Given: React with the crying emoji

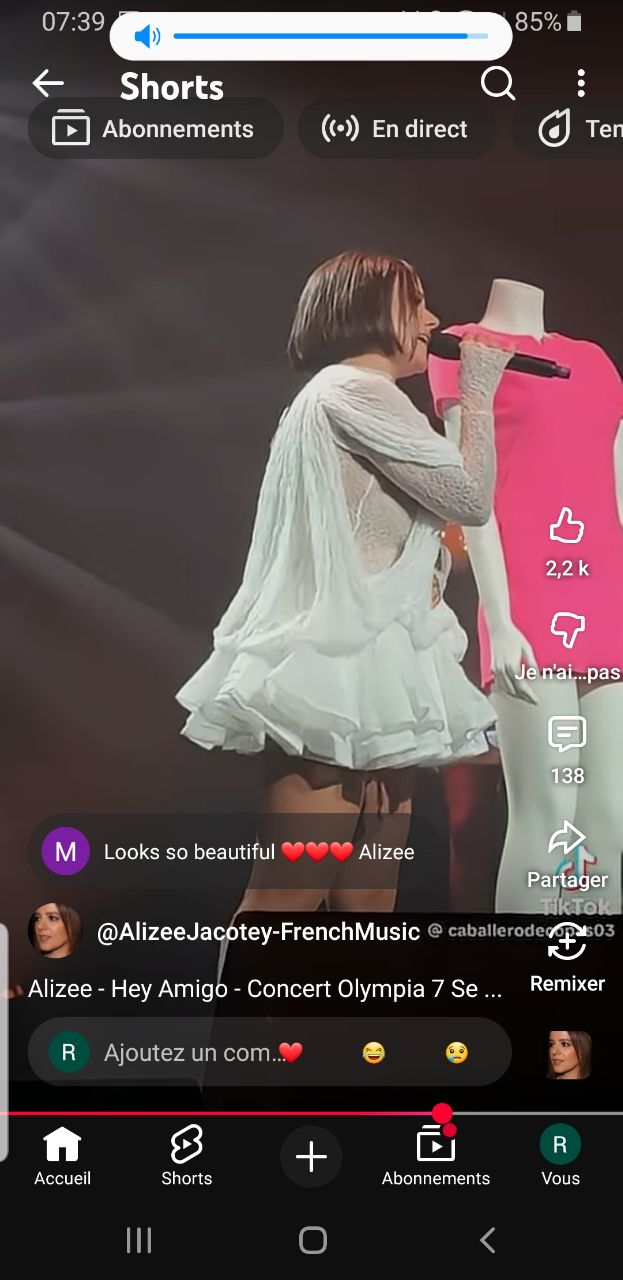Looking at the screenshot, I should (456, 1052).
